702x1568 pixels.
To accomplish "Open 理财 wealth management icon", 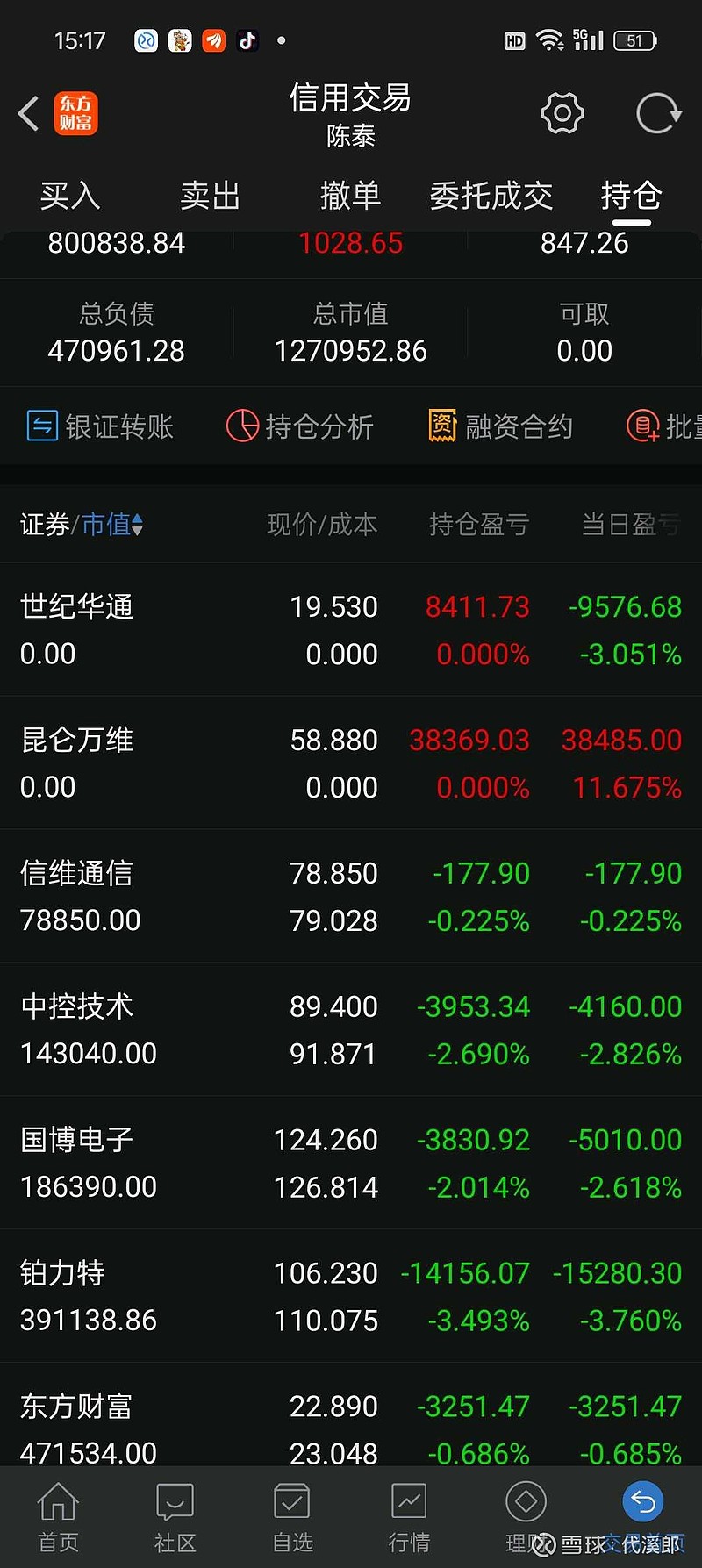I will point(526,1515).
